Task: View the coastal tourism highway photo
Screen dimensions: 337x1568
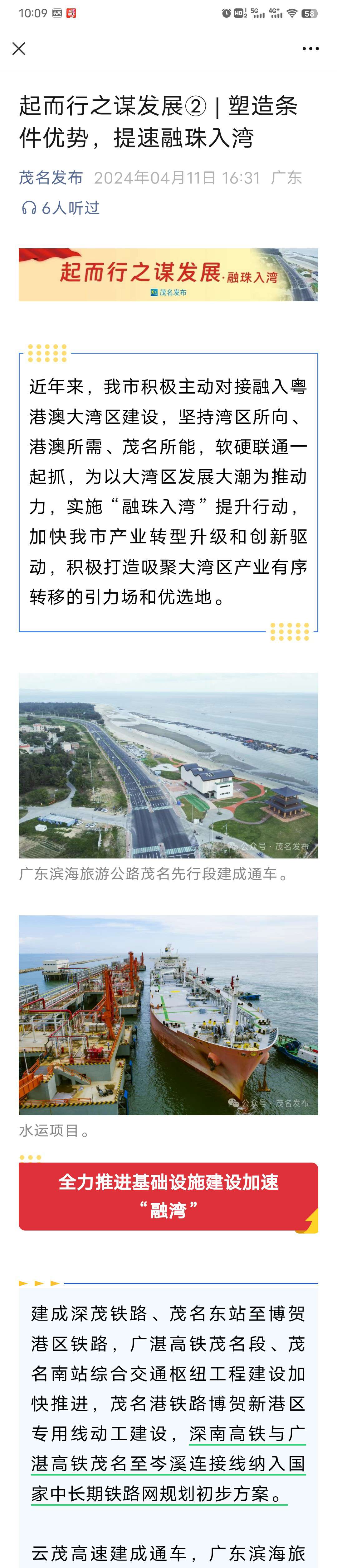Action: [168, 765]
